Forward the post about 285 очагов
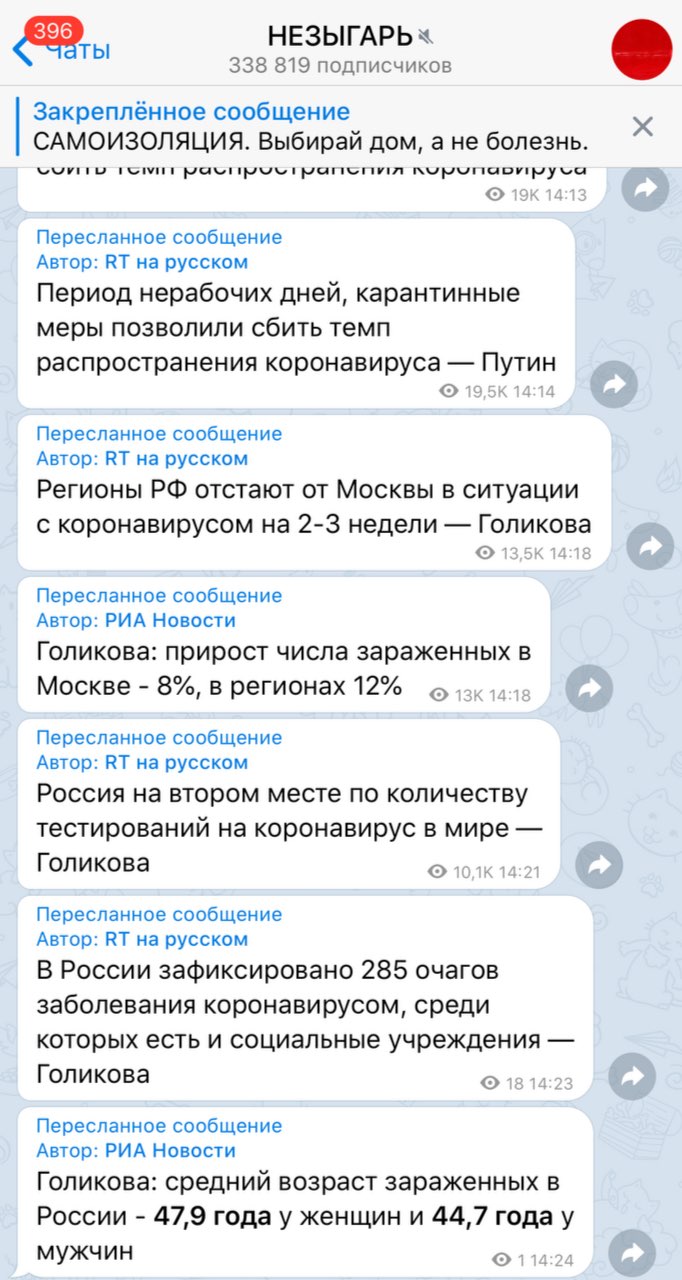682x1280 pixels. tap(632, 1076)
